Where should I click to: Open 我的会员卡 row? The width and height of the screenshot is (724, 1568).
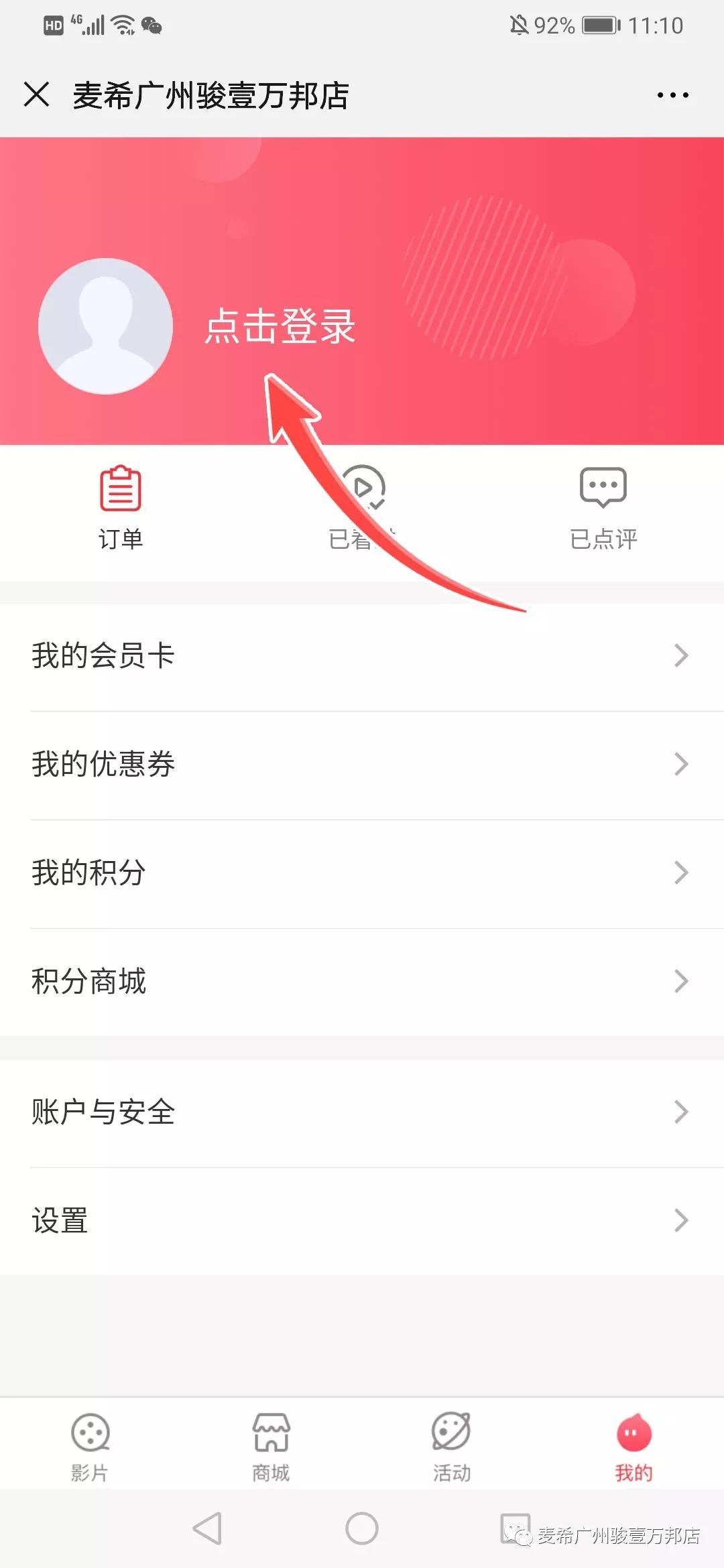(362, 656)
